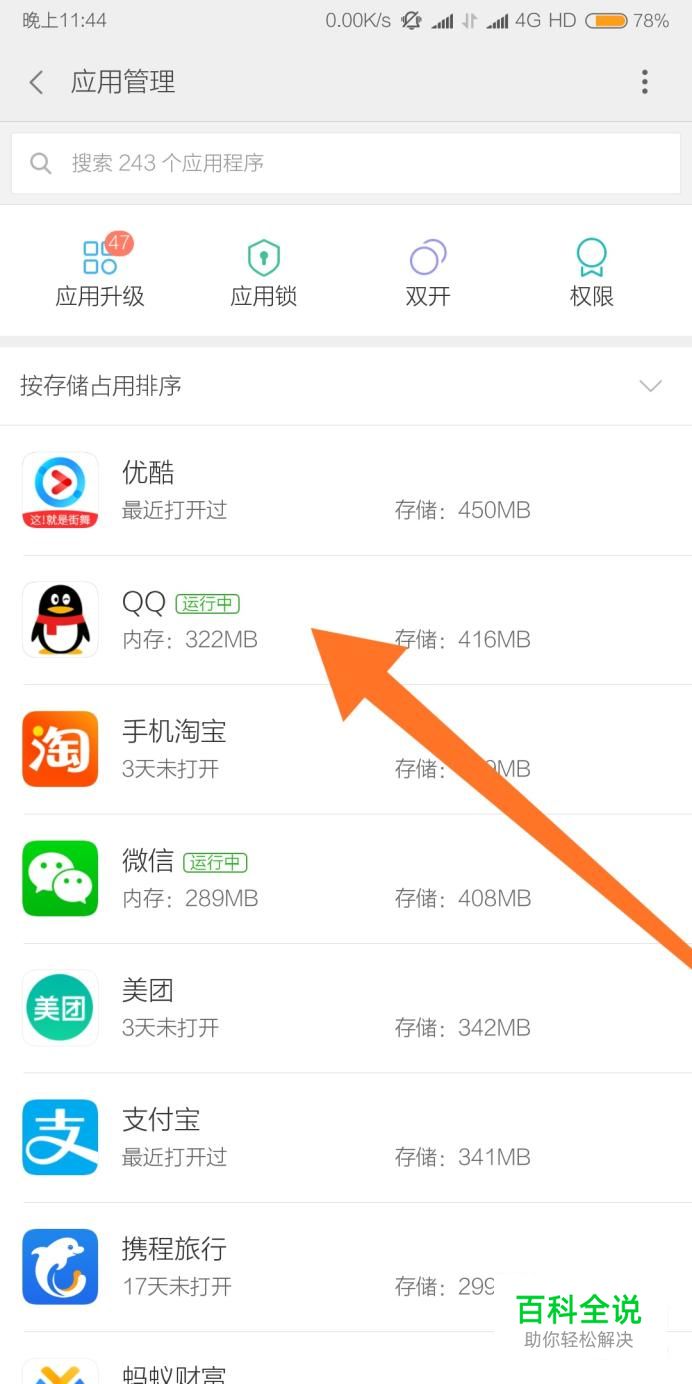
Task: Open QQ app details
Action: [346, 620]
